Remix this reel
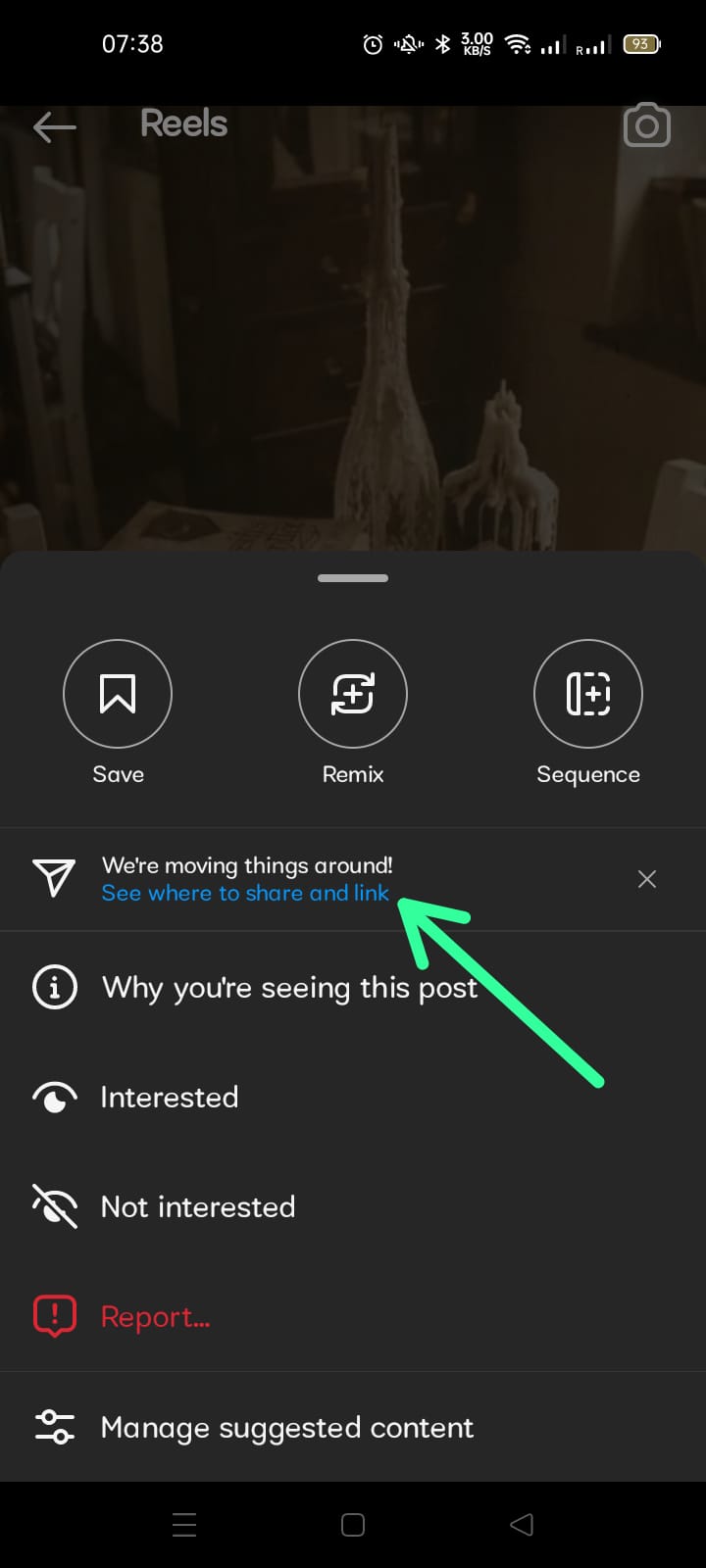This screenshot has height=1568, width=706. coord(353,694)
